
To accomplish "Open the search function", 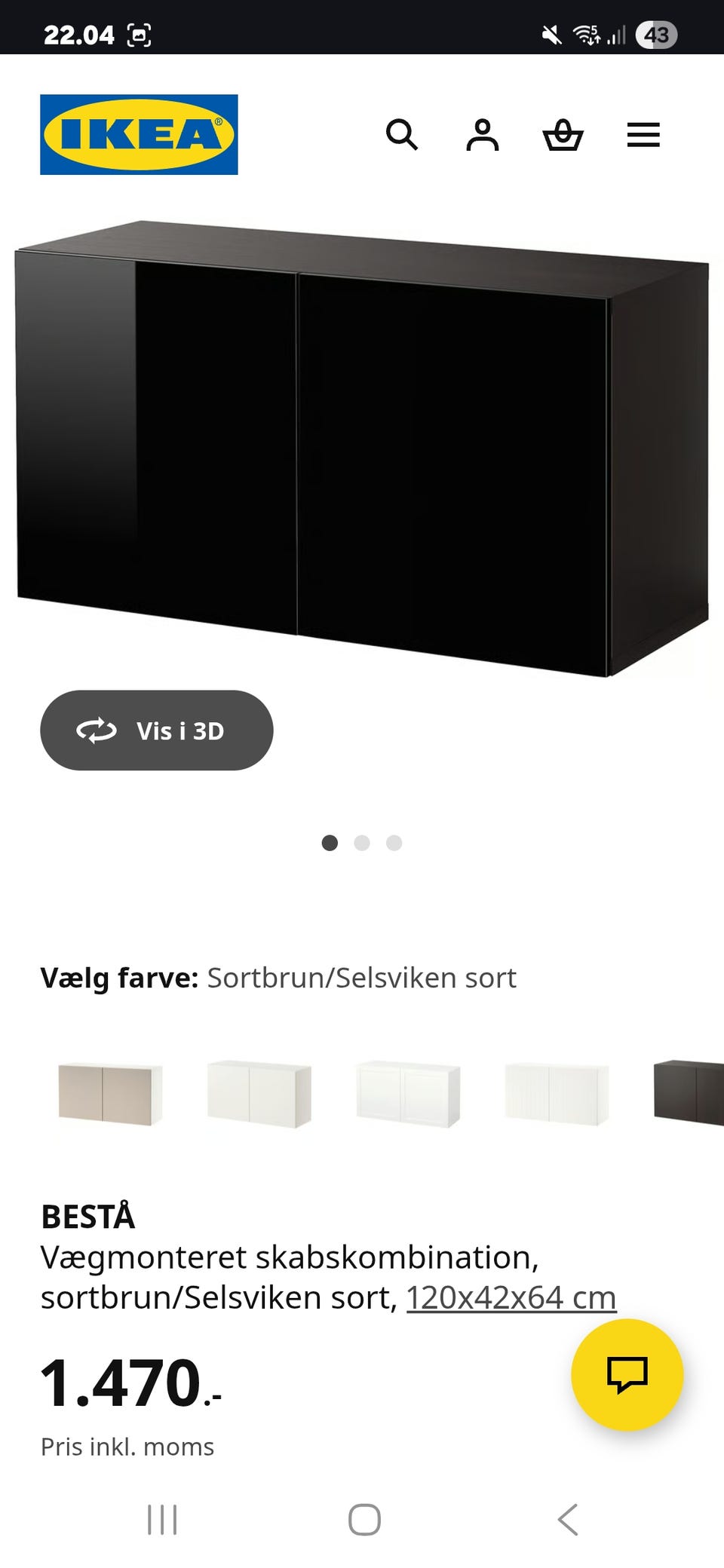I will point(403,136).
